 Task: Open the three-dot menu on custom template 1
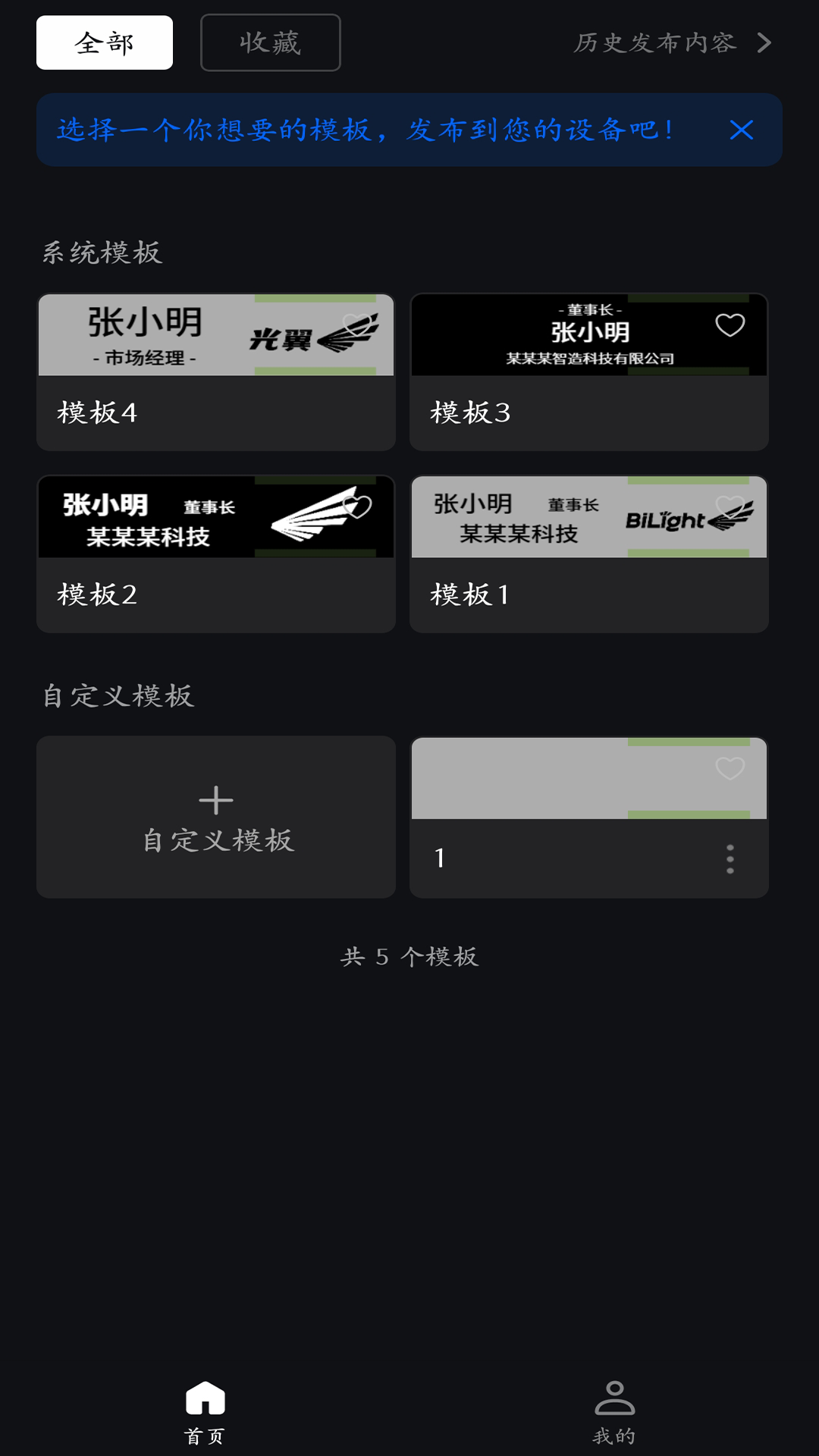pyautogui.click(x=730, y=858)
